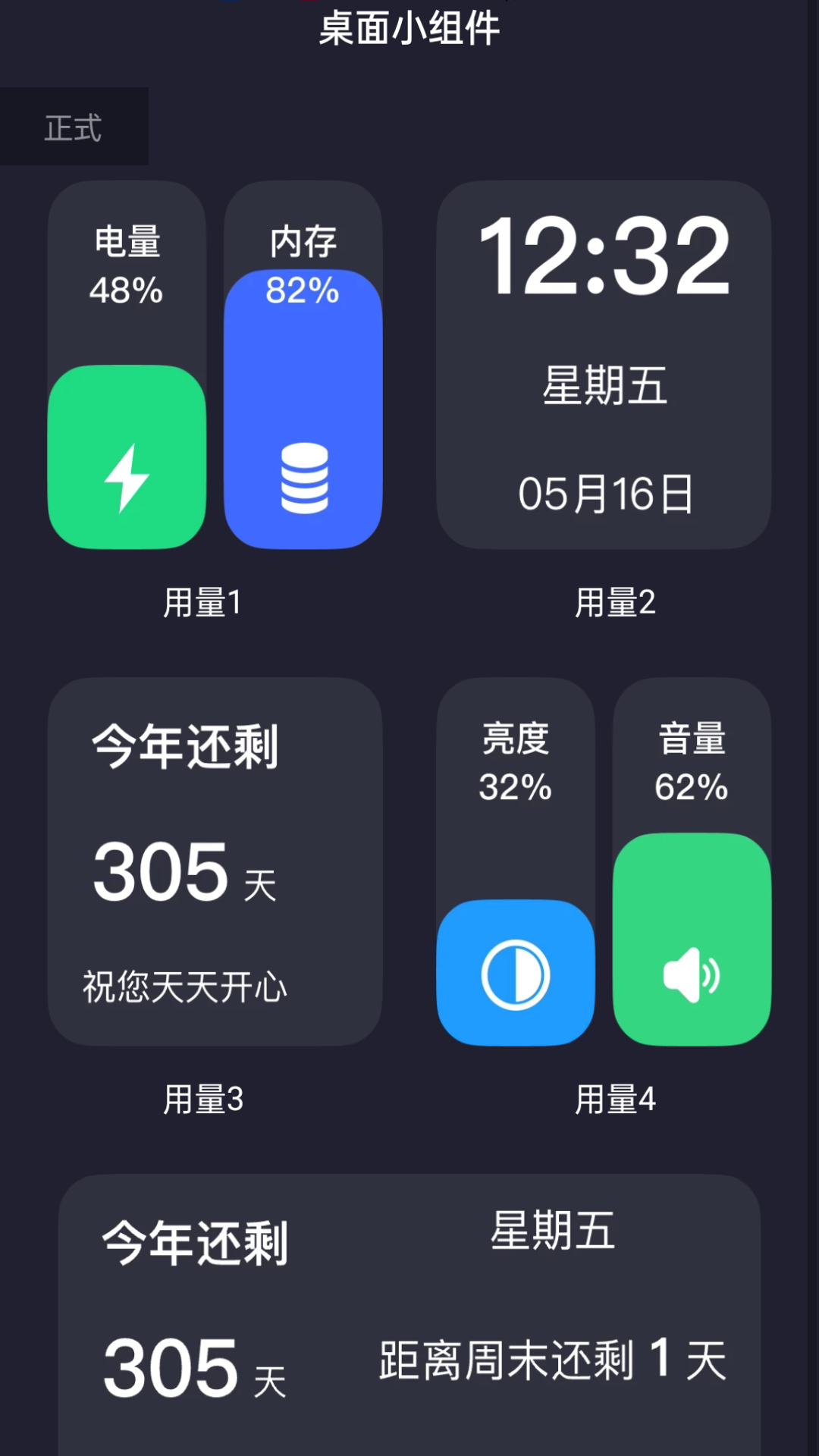The width and height of the screenshot is (819, 1456).
Task: Tap the brightness 32% label
Action: click(x=514, y=789)
